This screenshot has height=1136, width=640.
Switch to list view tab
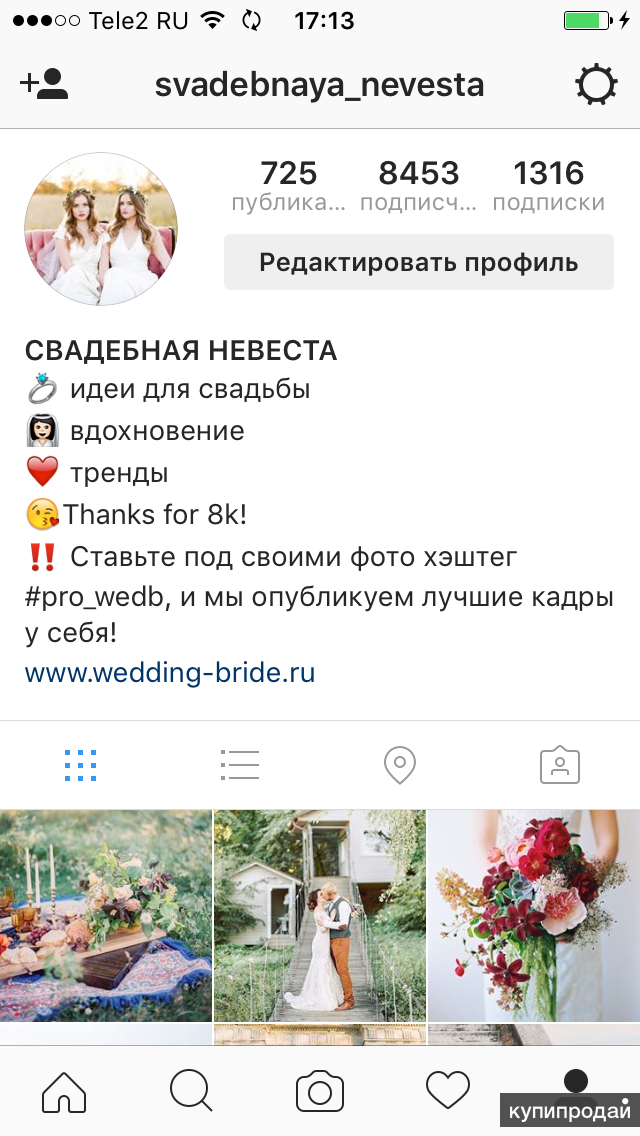pyautogui.click(x=240, y=766)
